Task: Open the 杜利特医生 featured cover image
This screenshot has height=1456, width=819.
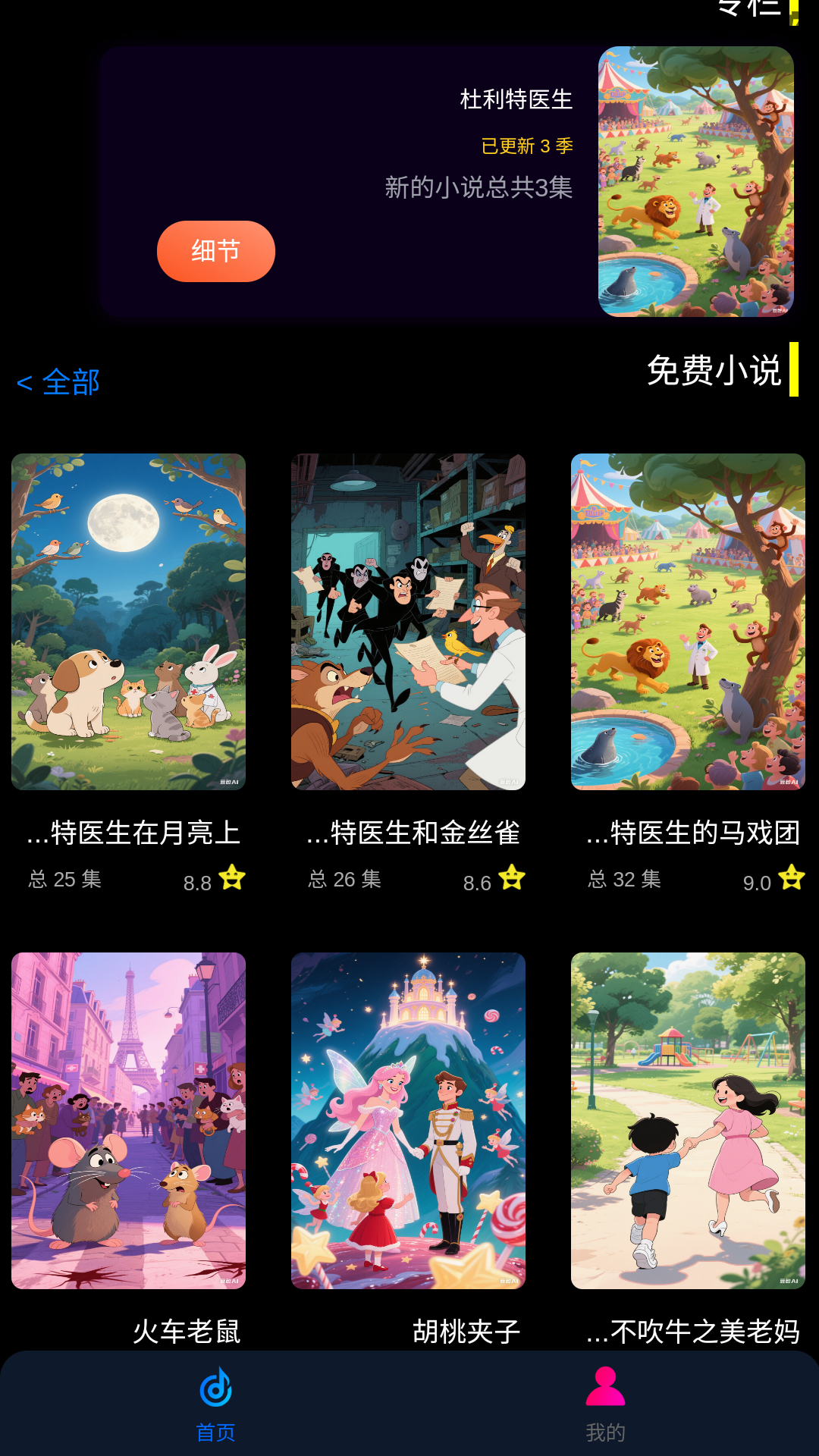Action: 695,181
